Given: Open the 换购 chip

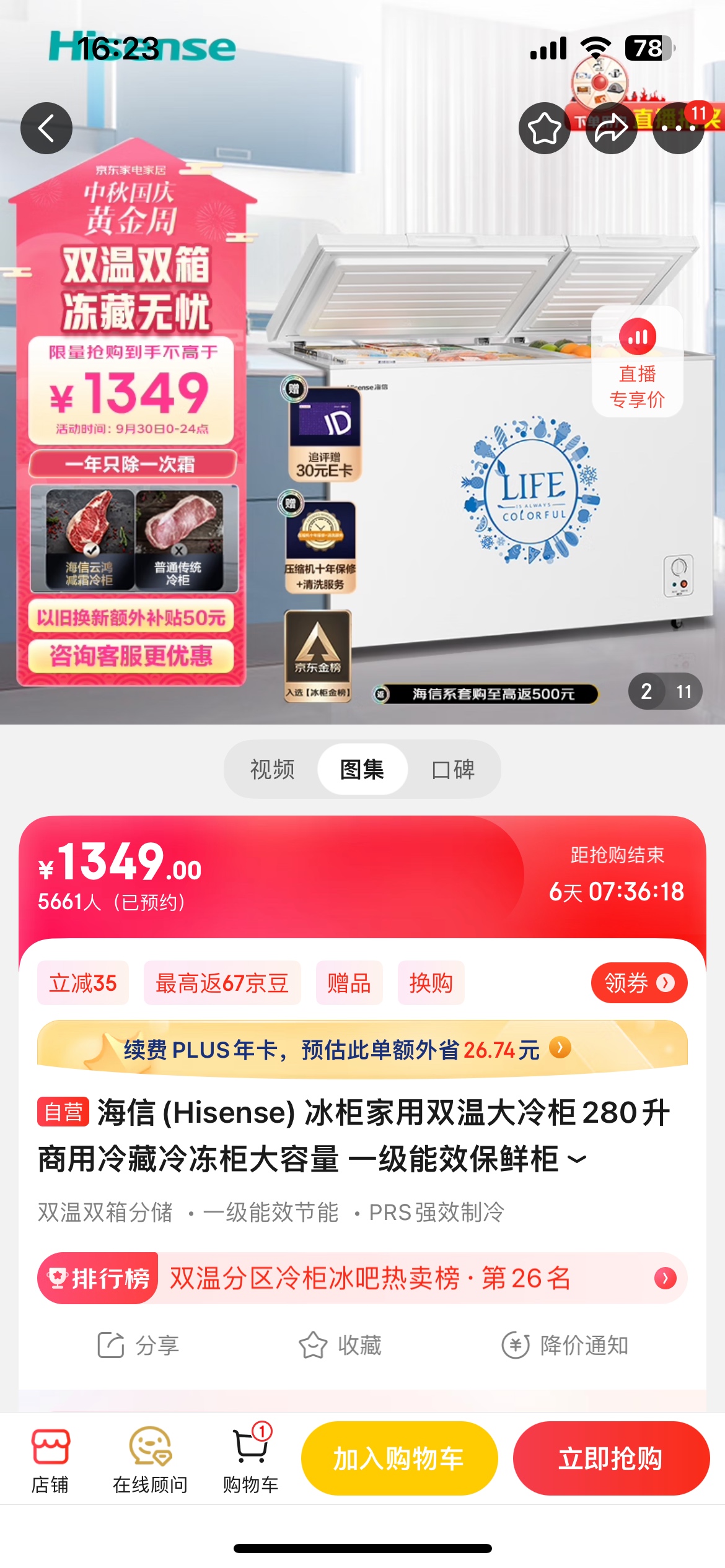Looking at the screenshot, I should (x=431, y=983).
